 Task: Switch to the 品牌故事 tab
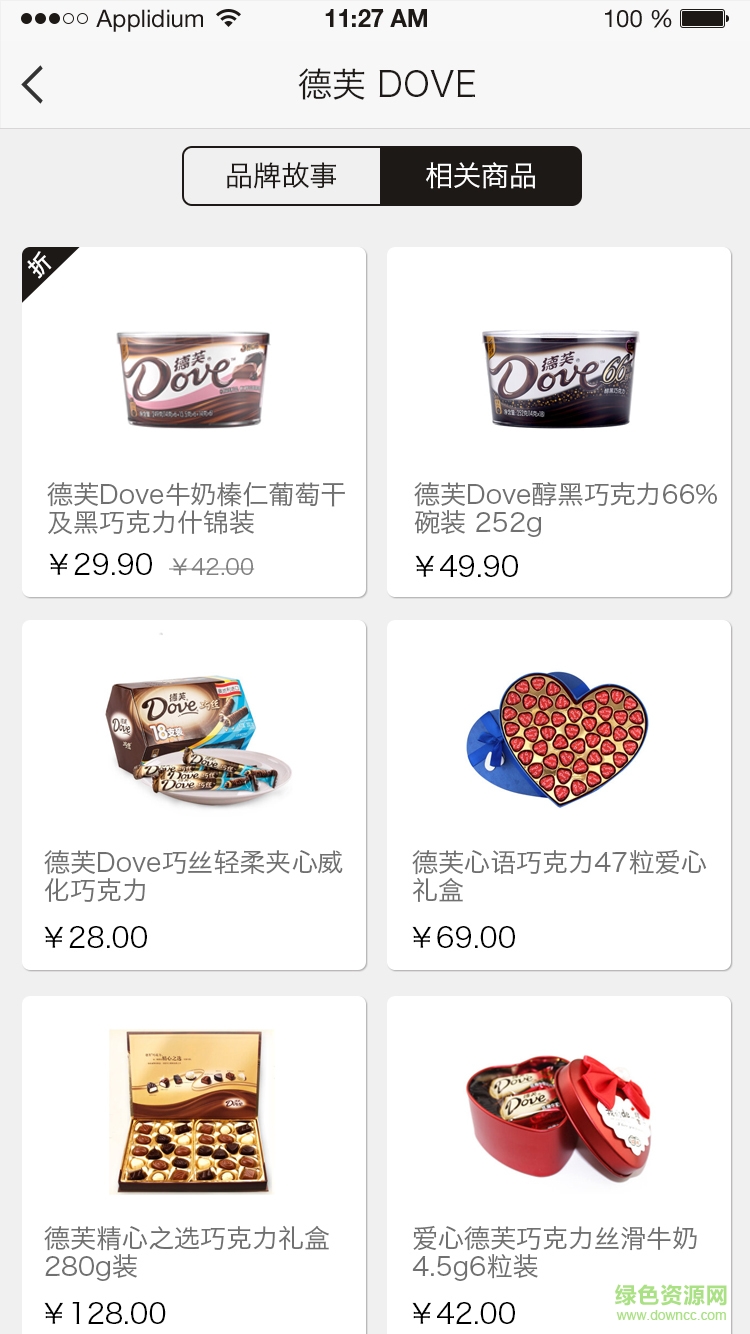tap(280, 175)
